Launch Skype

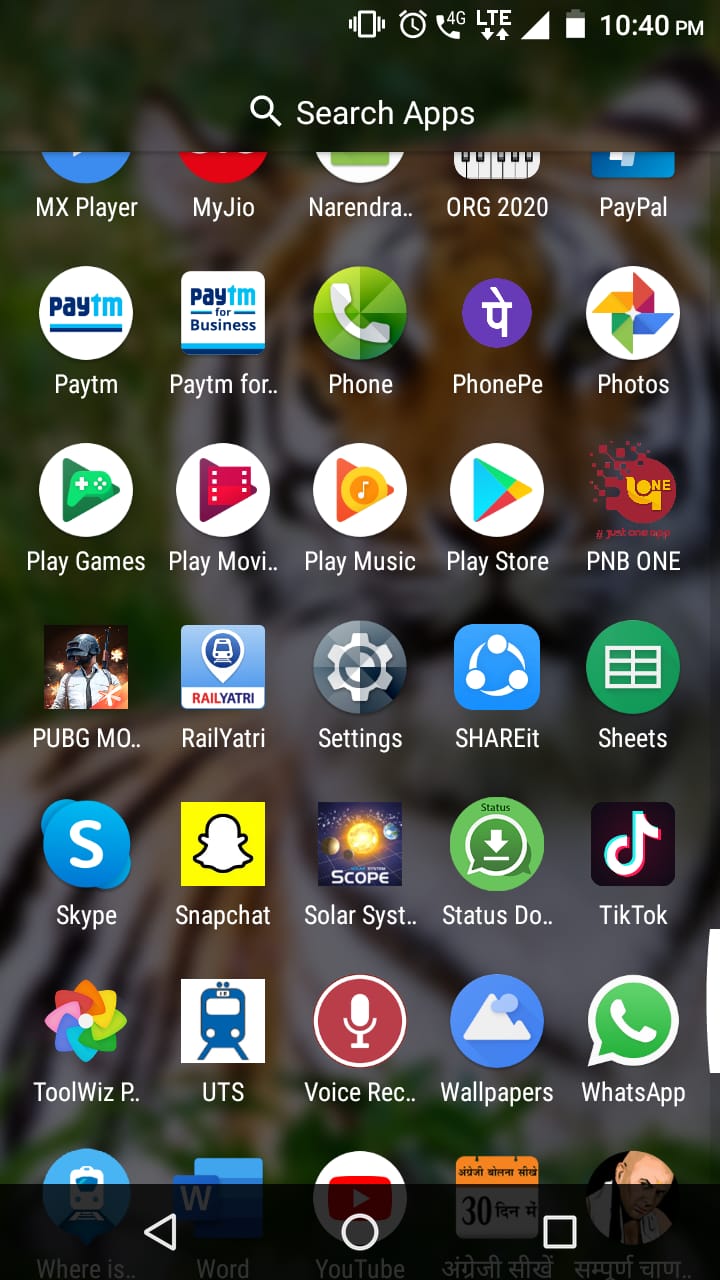coord(86,844)
